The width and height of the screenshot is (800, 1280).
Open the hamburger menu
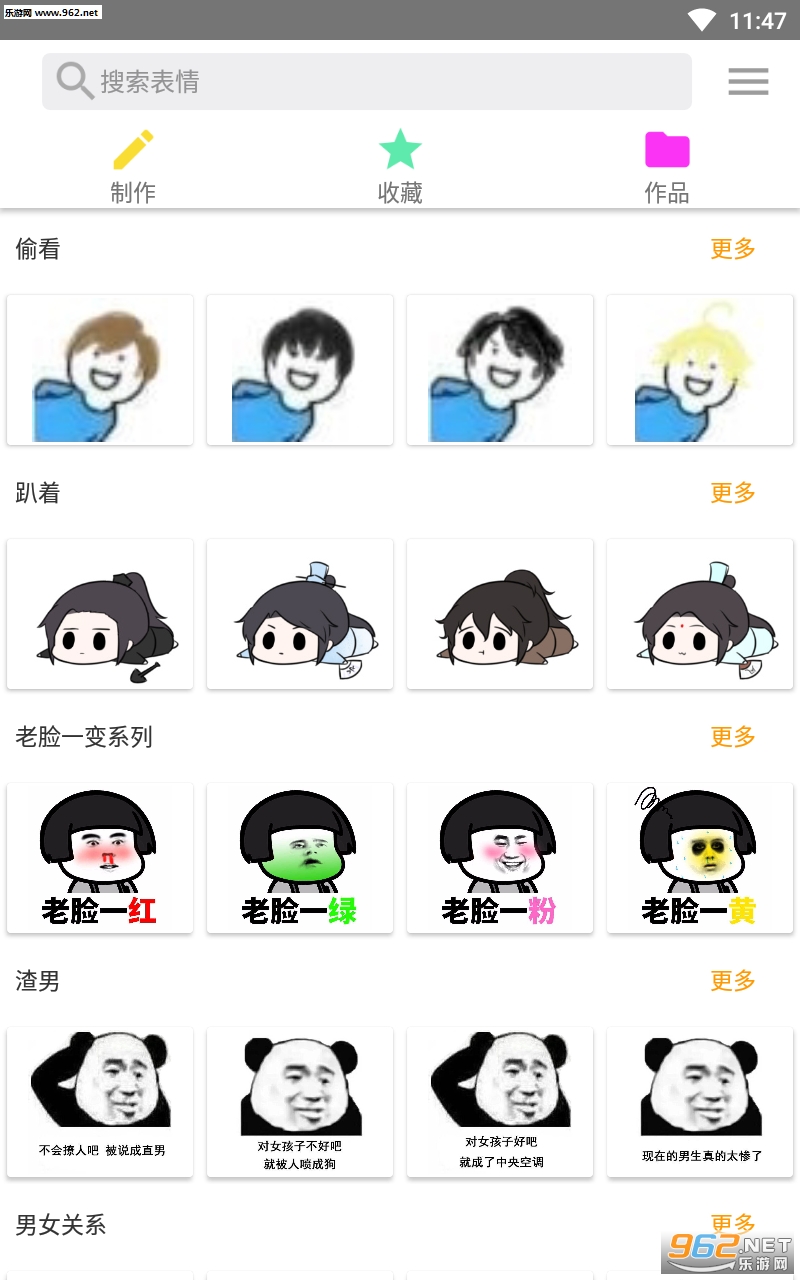[748, 81]
